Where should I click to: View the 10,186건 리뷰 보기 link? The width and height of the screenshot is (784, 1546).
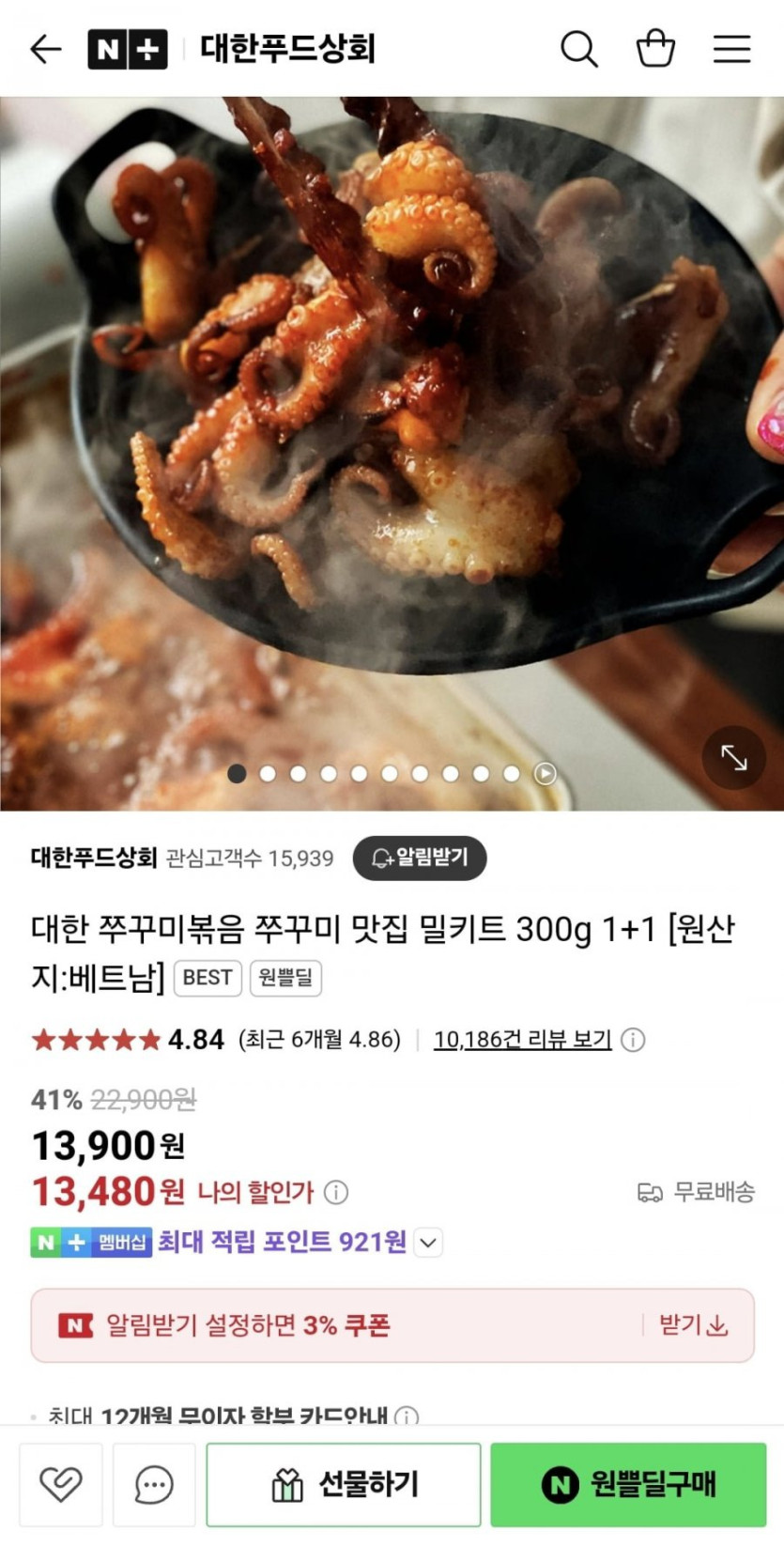[x=522, y=1040]
